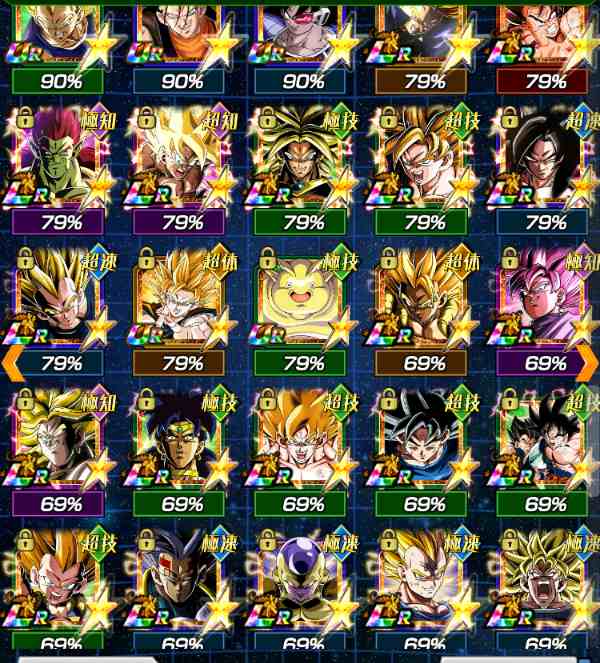
Task: Select the silver-eyed Ultra Instinct Goku 超技 card
Action: tap(424, 437)
